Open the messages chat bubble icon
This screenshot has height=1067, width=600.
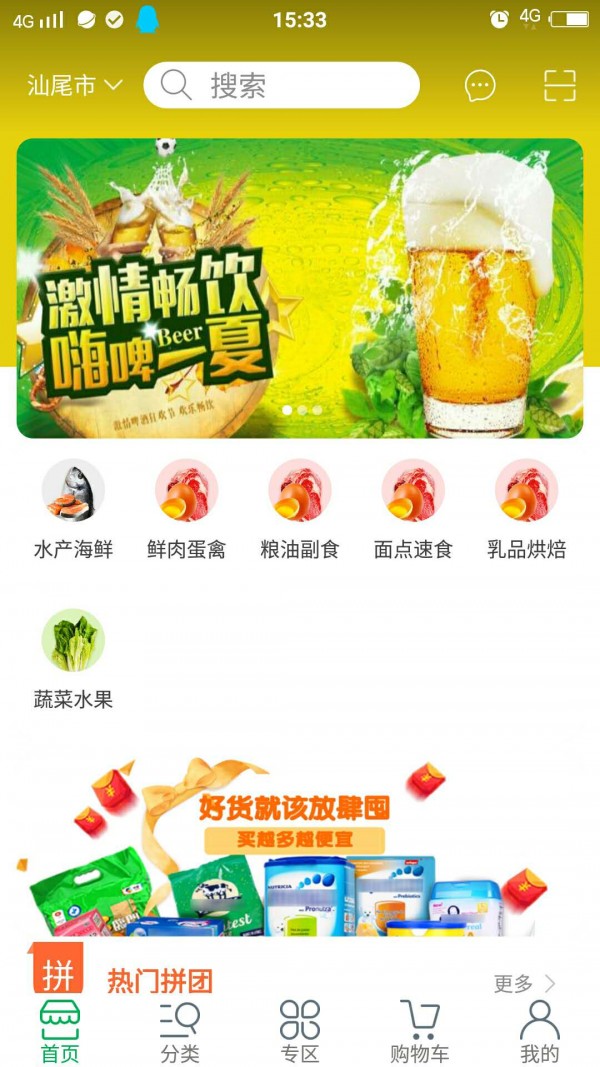480,86
